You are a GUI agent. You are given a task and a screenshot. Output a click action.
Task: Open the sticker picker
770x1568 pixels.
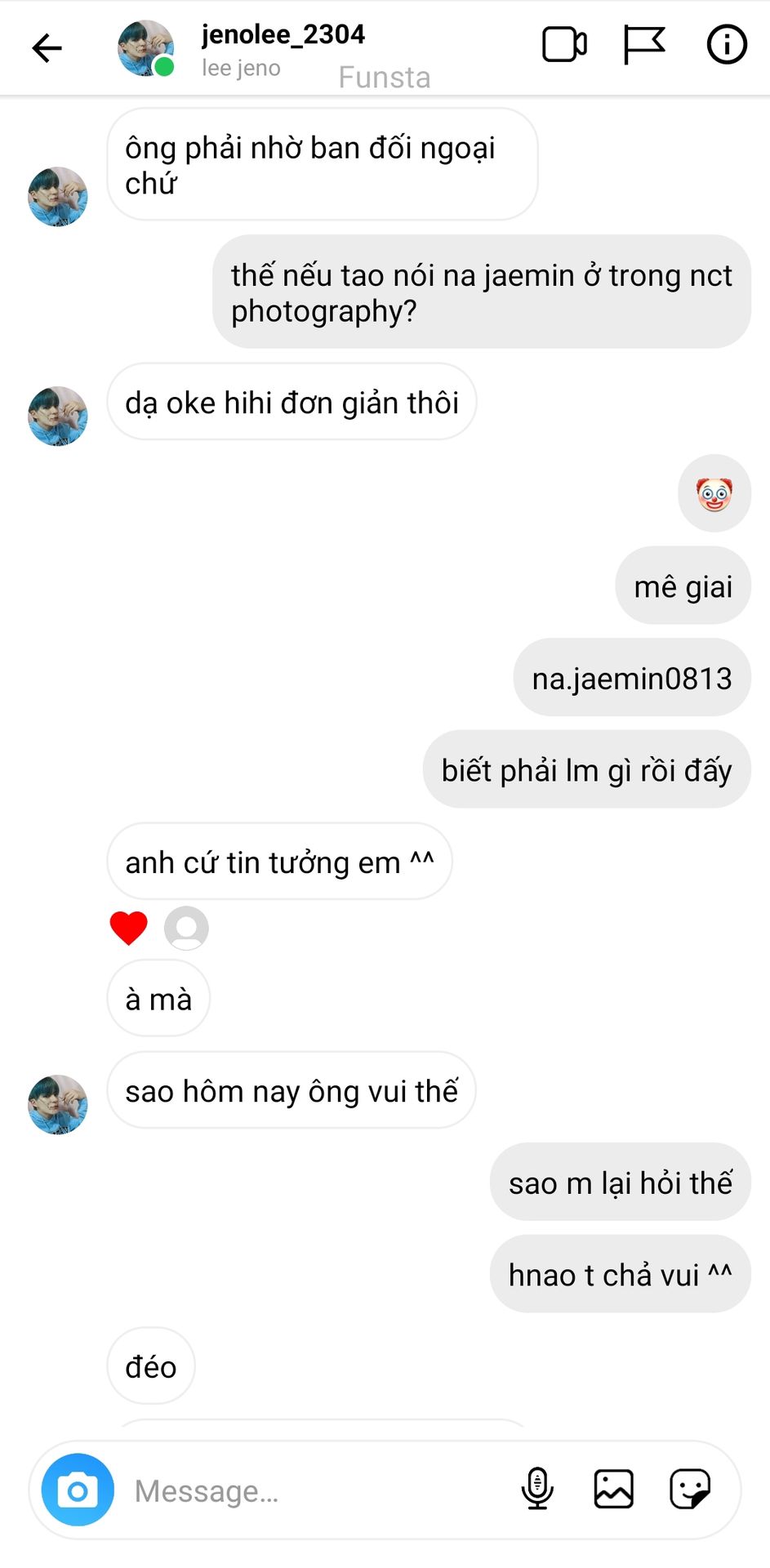coord(690,1489)
